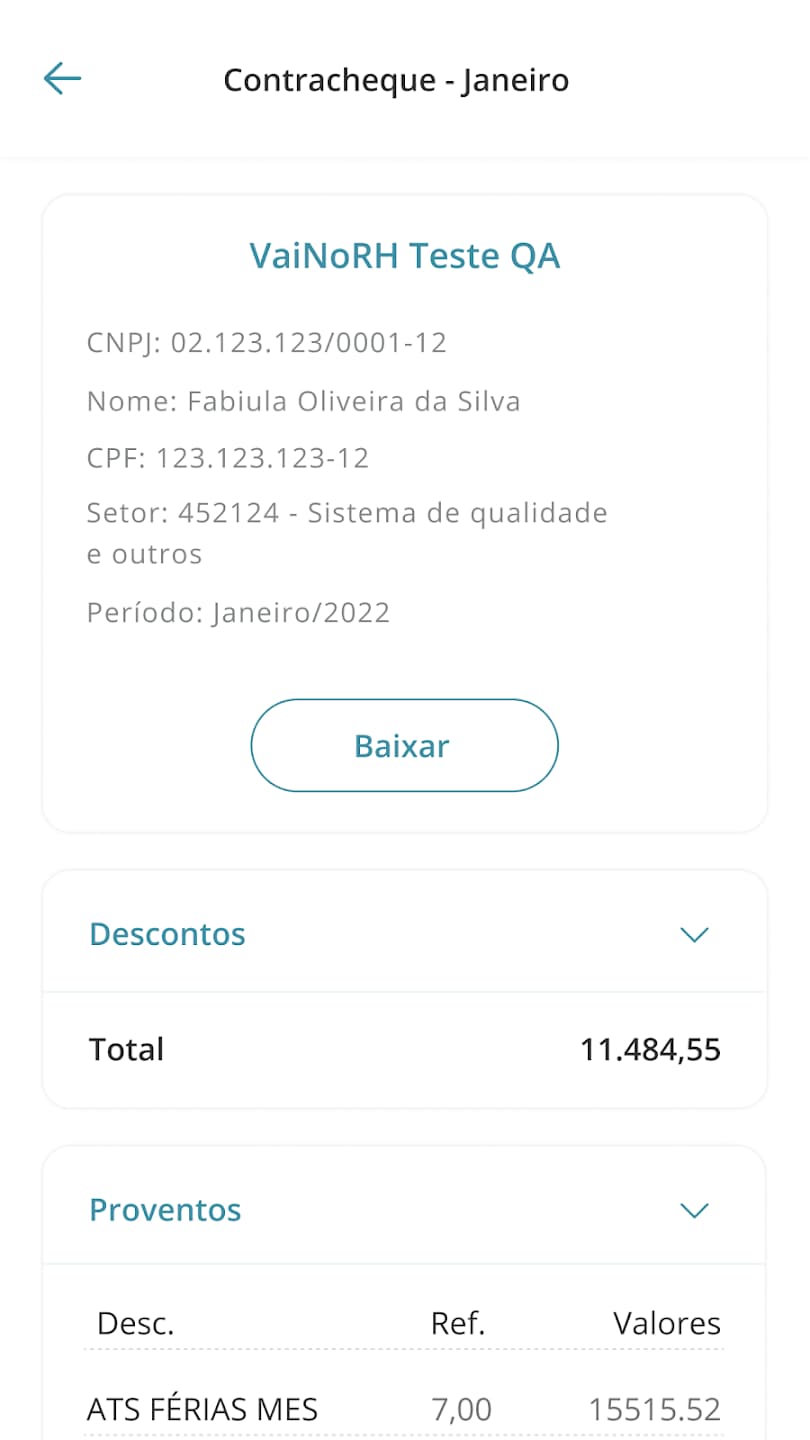Image resolution: width=810 pixels, height=1440 pixels.
Task: Select the CNPJ information line
Action: tap(266, 343)
